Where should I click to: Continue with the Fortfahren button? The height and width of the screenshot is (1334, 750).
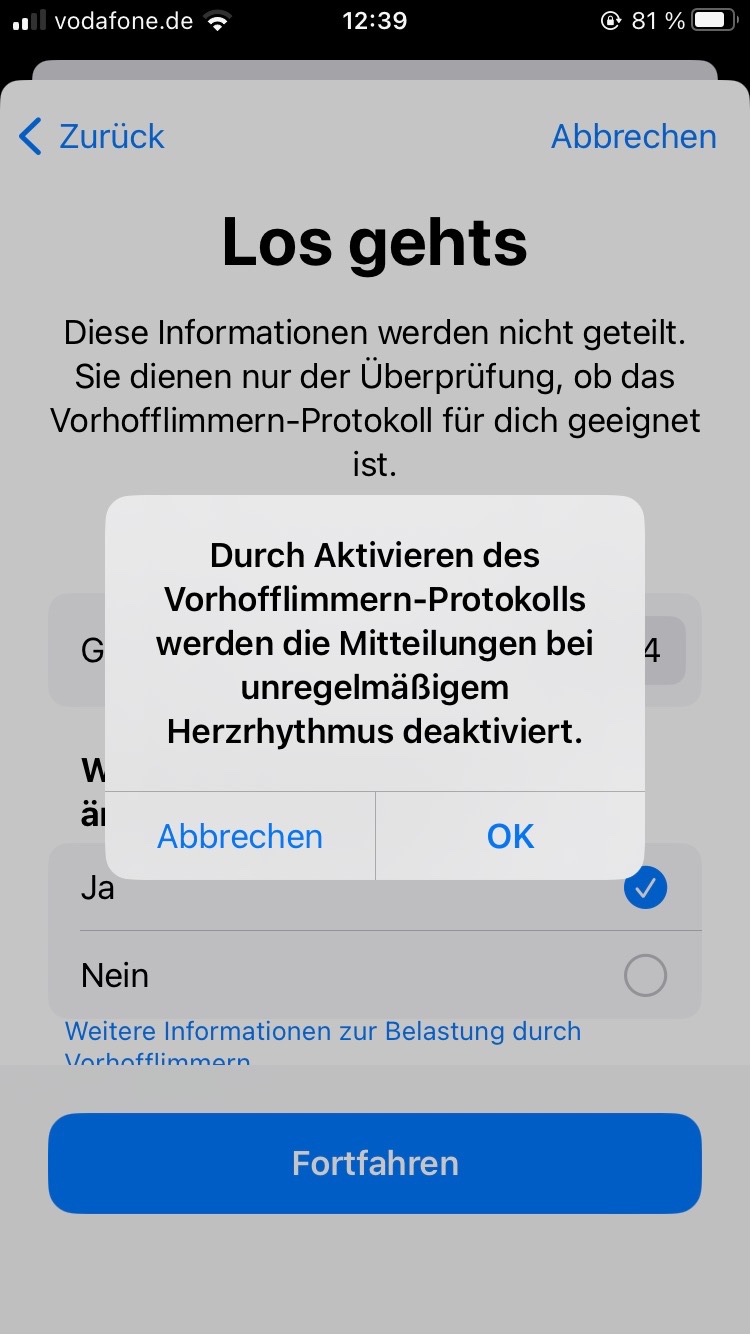(x=375, y=1163)
